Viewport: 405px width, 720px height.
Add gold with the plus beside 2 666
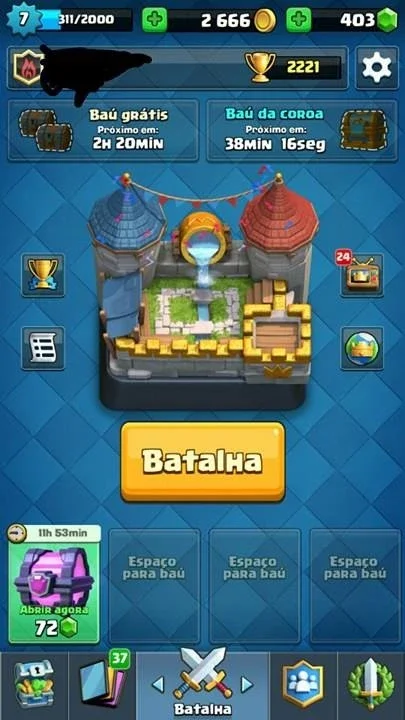(154, 20)
